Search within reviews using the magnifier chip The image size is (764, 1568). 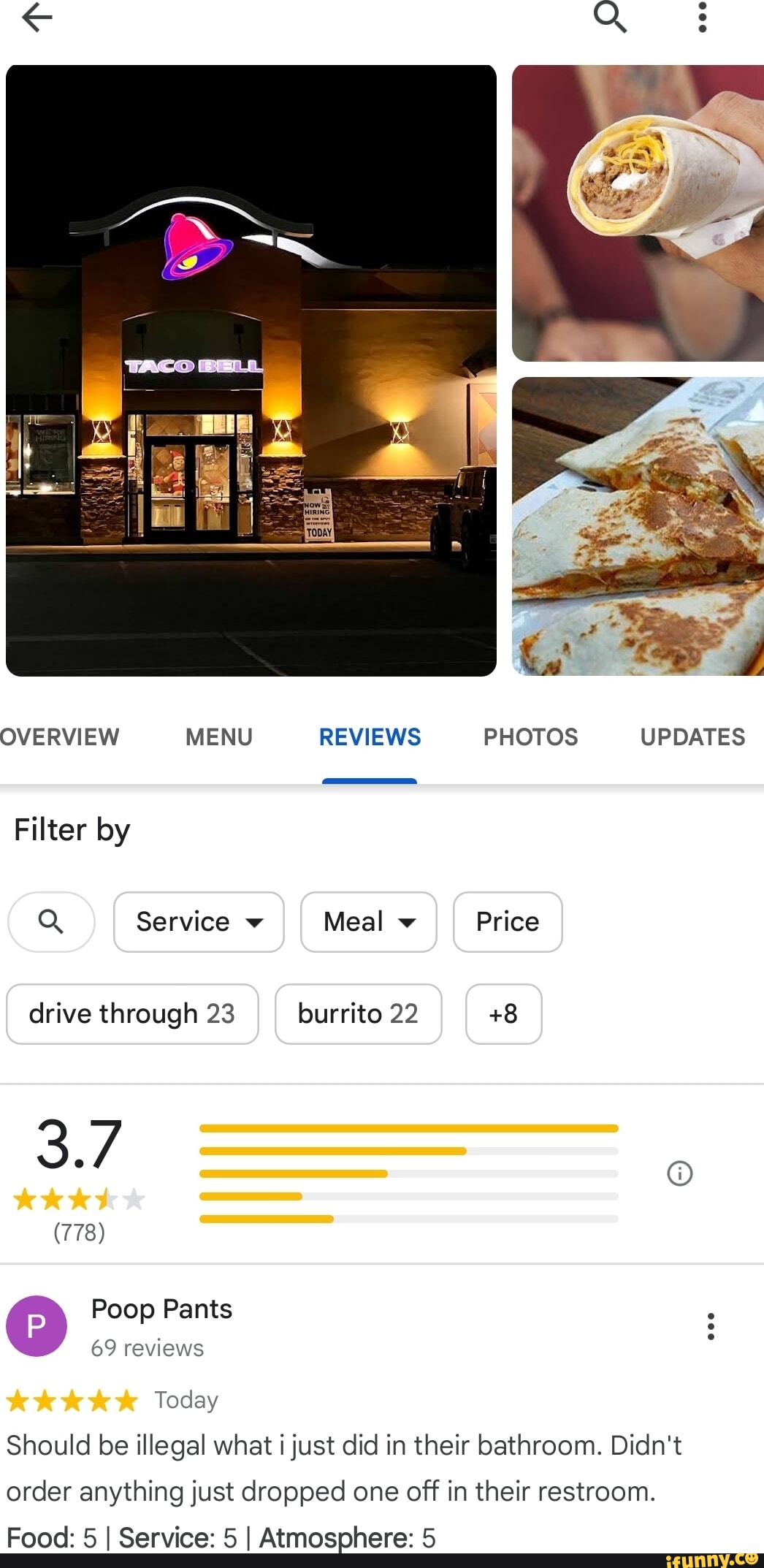pyautogui.click(x=51, y=921)
